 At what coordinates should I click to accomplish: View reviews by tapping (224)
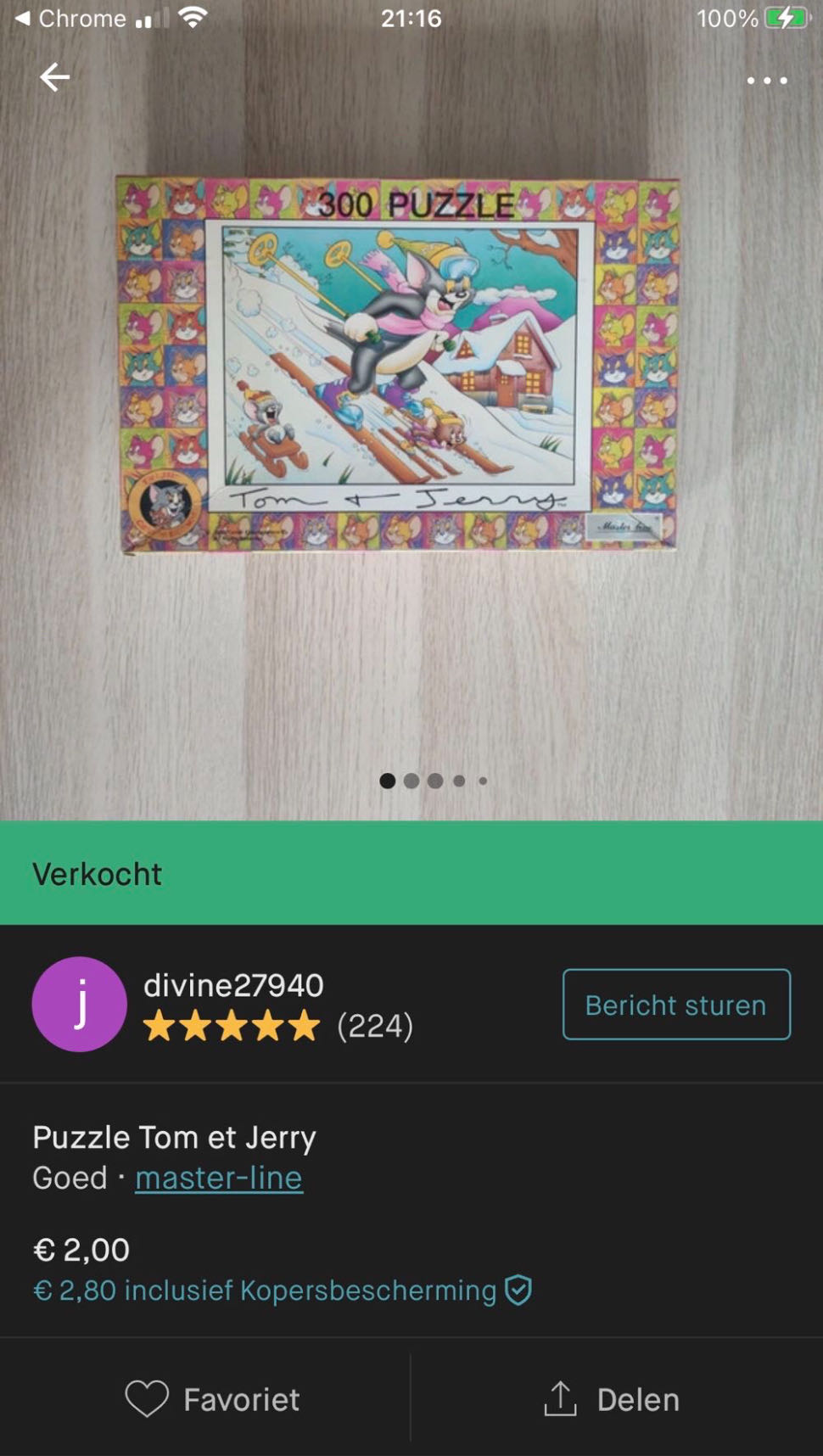point(375,1027)
